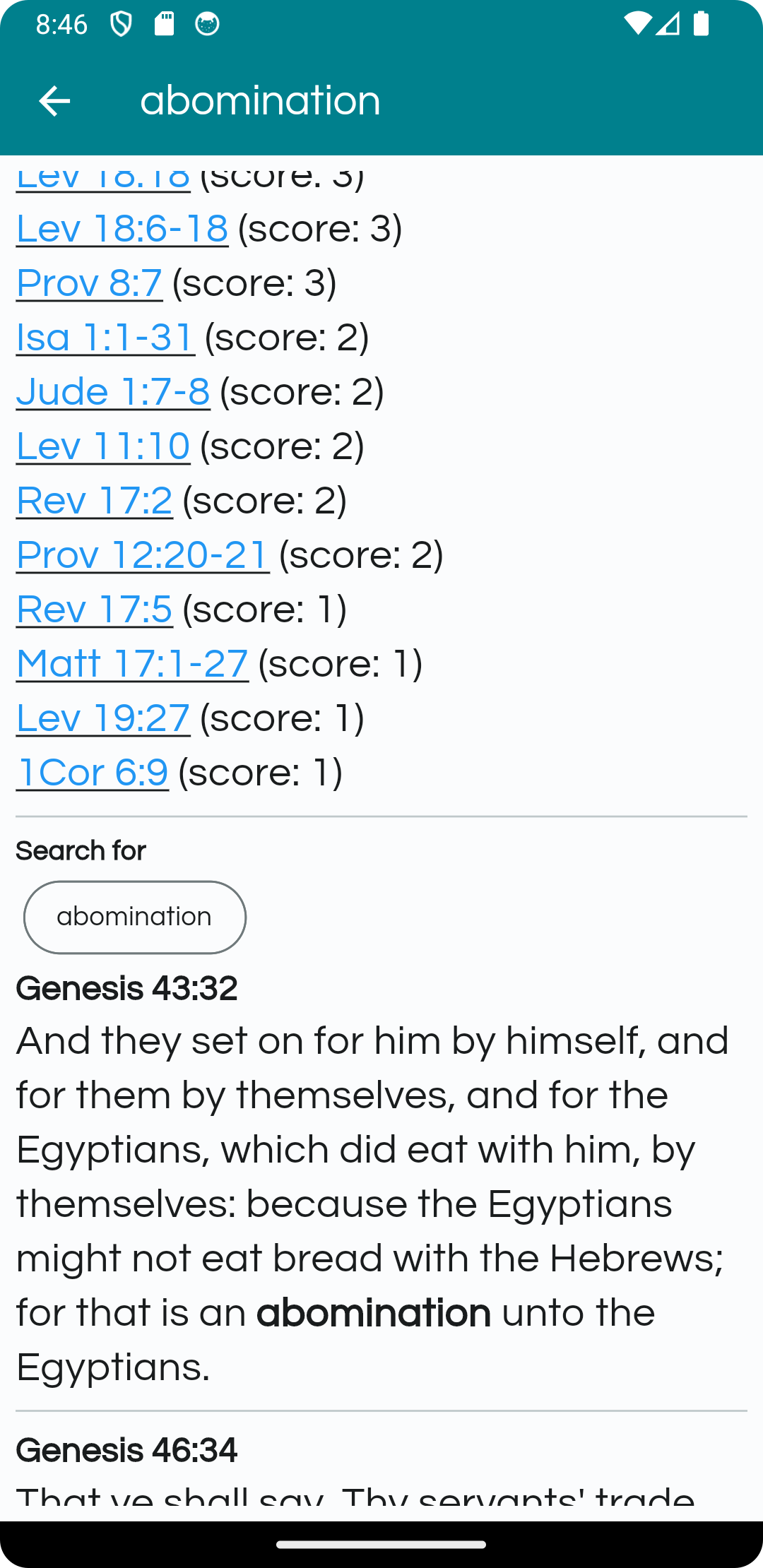Follow the Prov 12:20-21 link
Screen dimensions: 763x1568
pyautogui.click(x=143, y=555)
